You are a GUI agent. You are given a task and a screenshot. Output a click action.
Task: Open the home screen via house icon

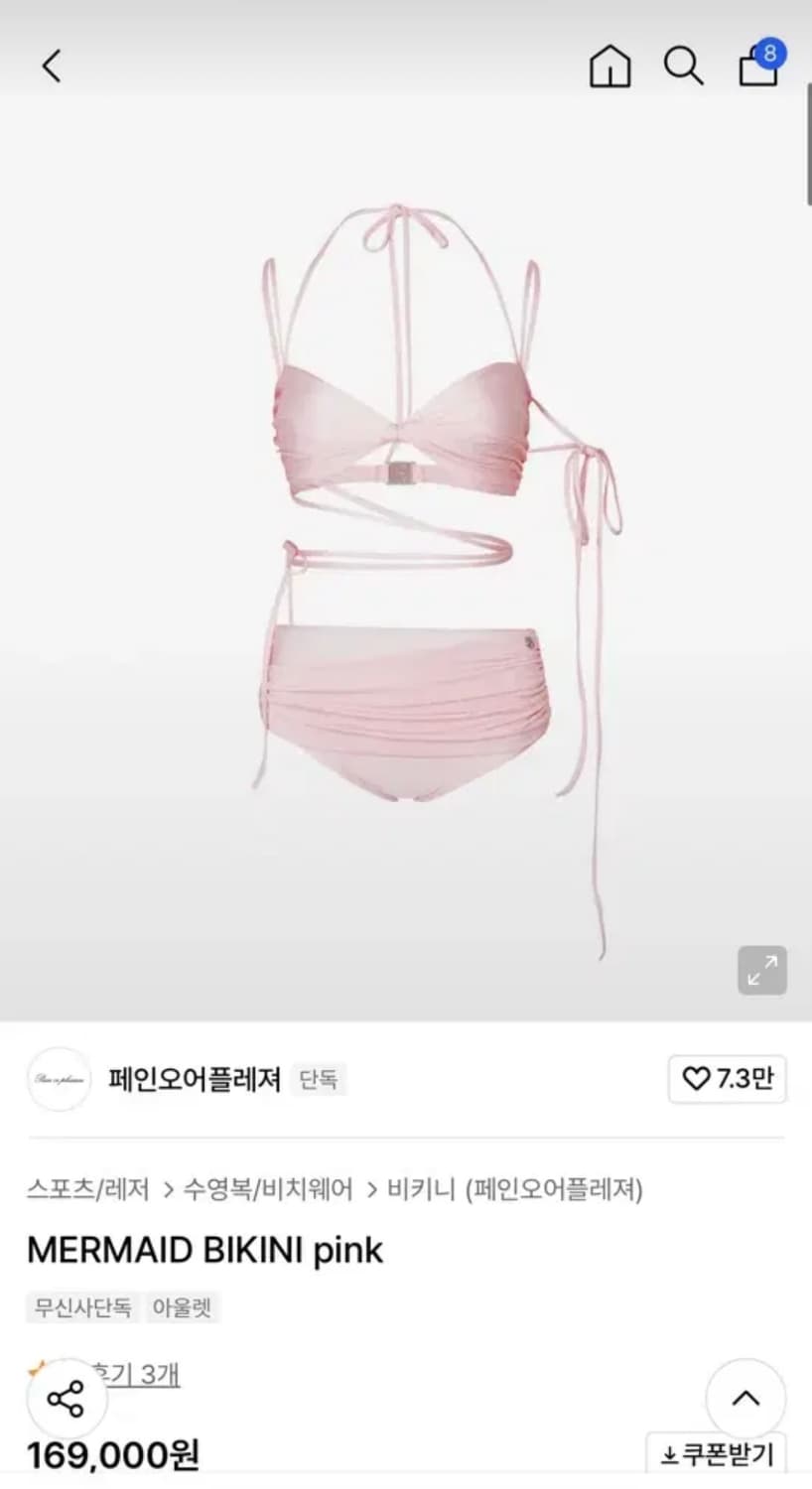pos(609,66)
